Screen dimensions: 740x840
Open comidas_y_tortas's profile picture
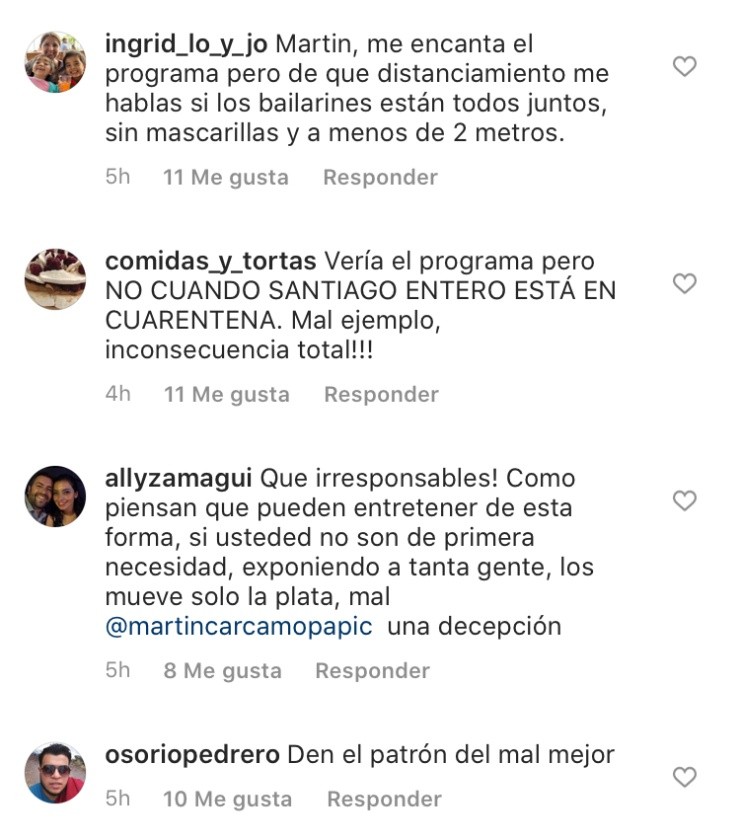point(55,279)
